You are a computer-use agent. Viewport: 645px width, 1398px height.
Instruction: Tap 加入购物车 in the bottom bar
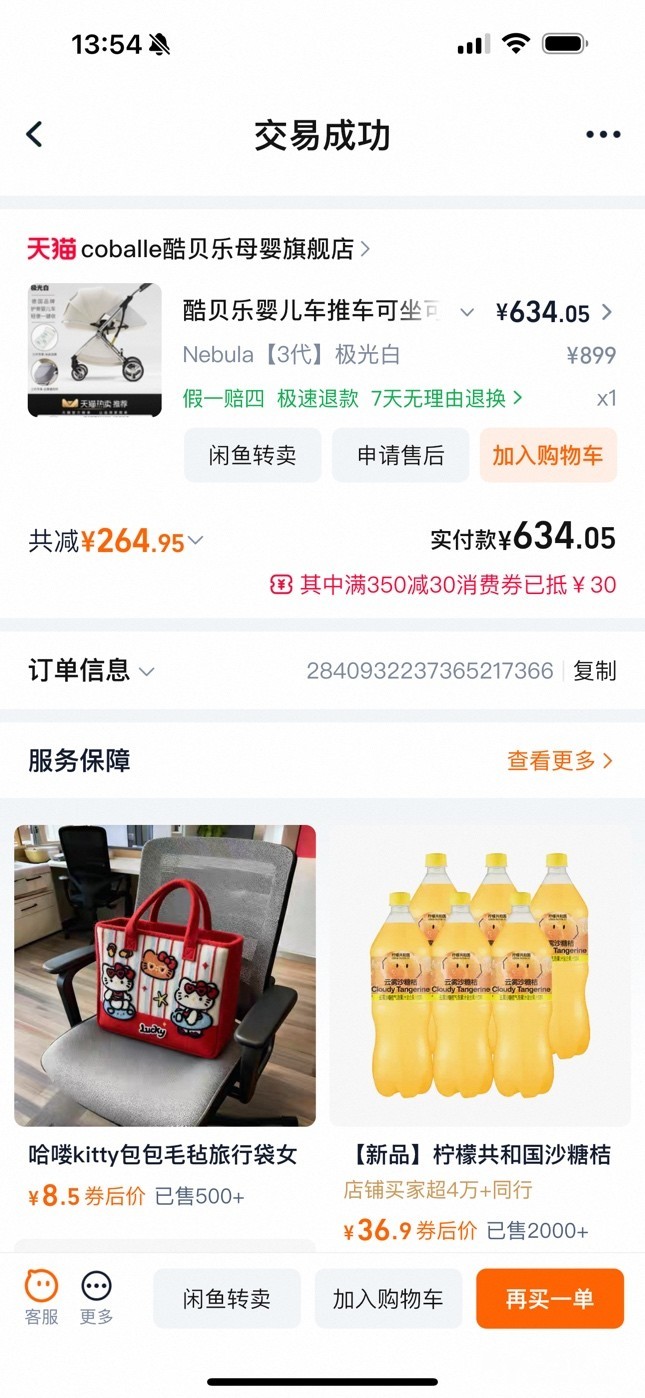[x=388, y=1298]
